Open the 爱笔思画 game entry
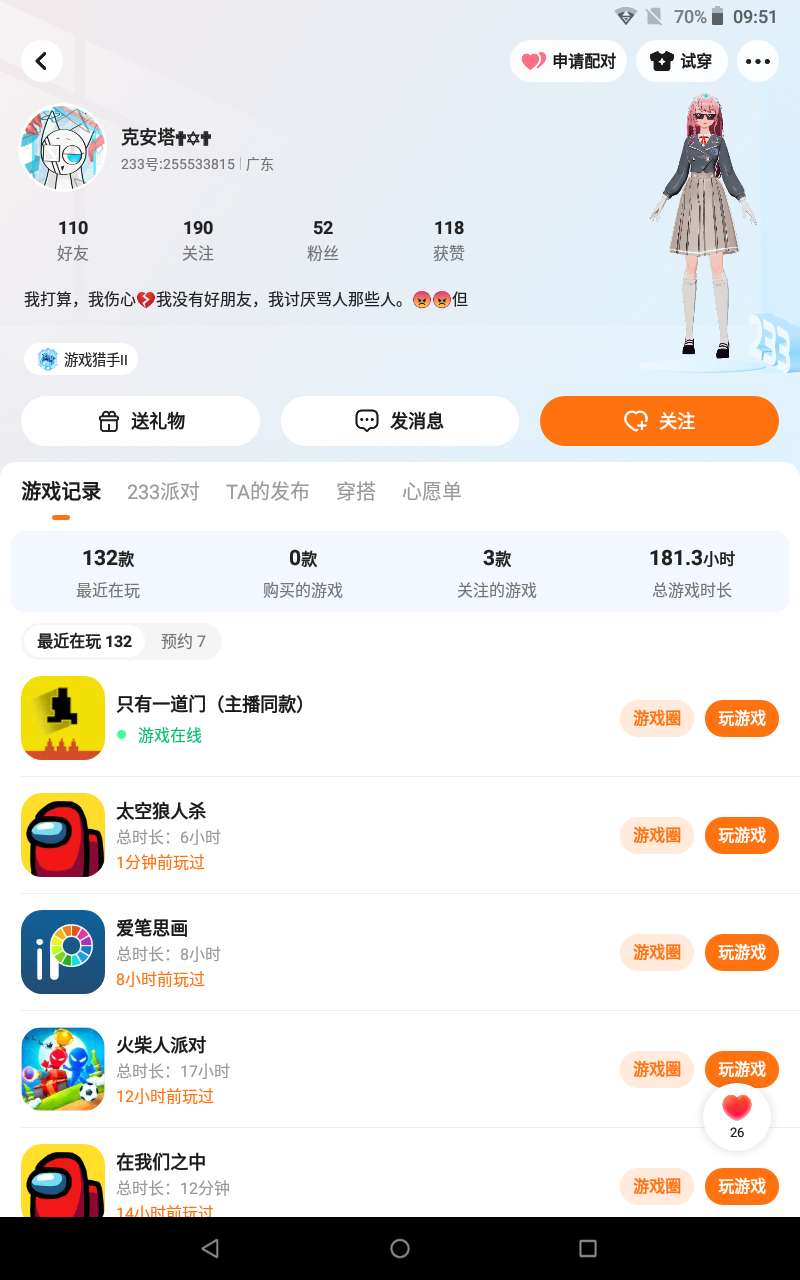Screen dimensions: 800x1280 pos(400,952)
